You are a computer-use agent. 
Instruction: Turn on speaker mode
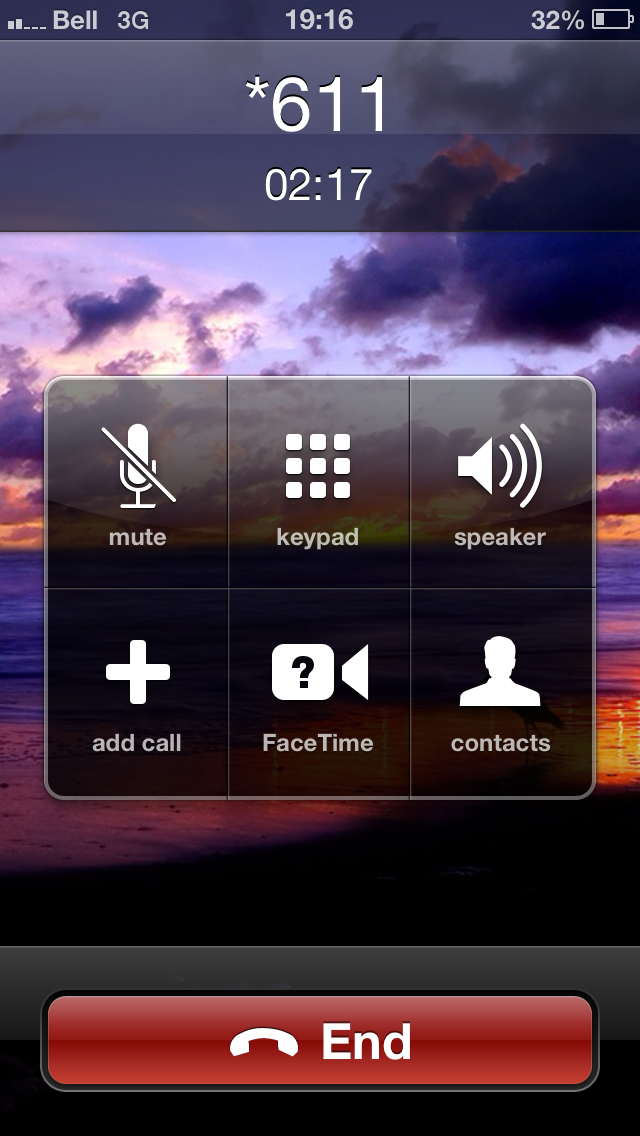(502, 483)
